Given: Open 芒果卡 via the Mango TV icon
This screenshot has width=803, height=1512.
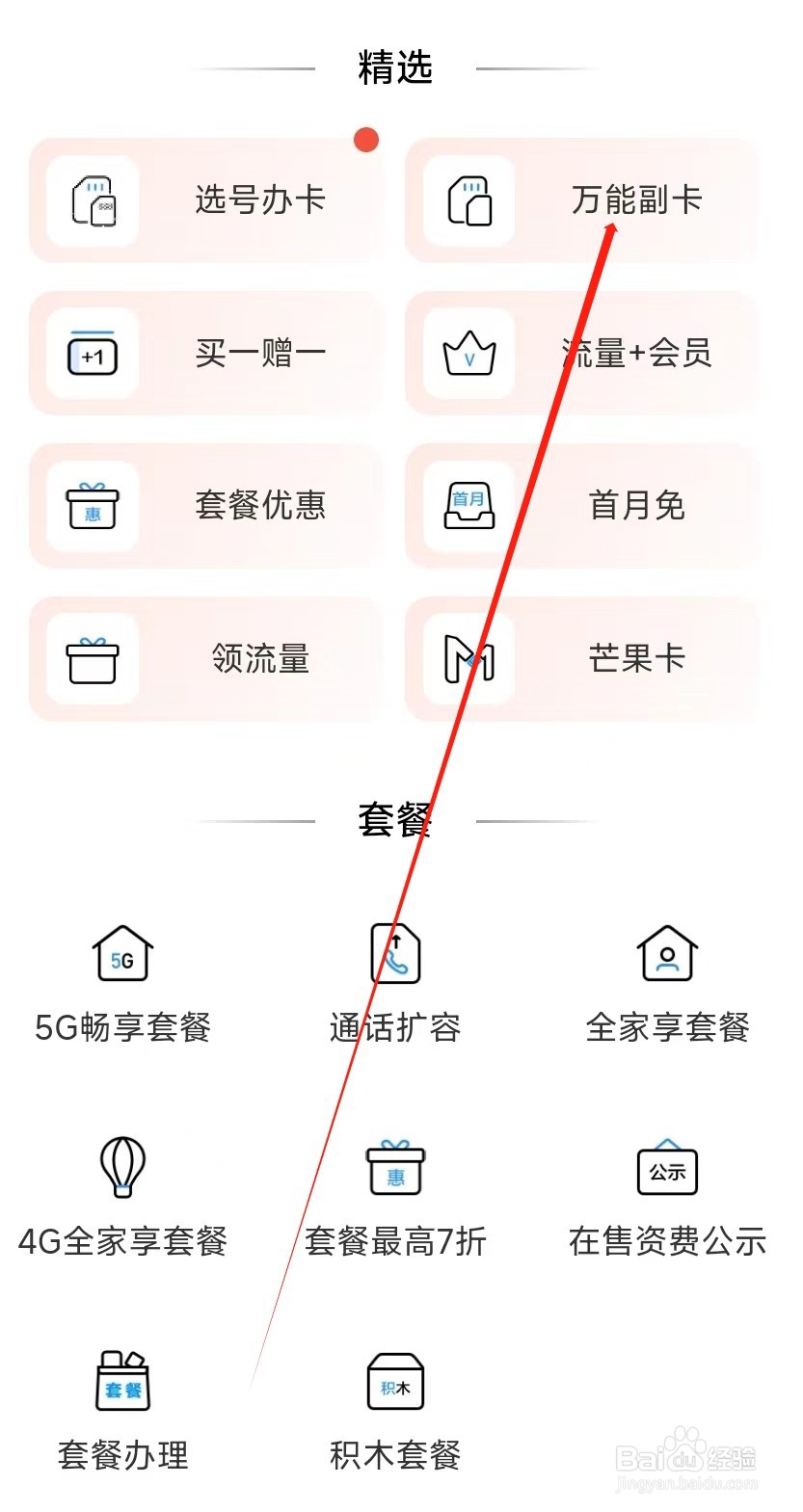Looking at the screenshot, I should [468, 658].
